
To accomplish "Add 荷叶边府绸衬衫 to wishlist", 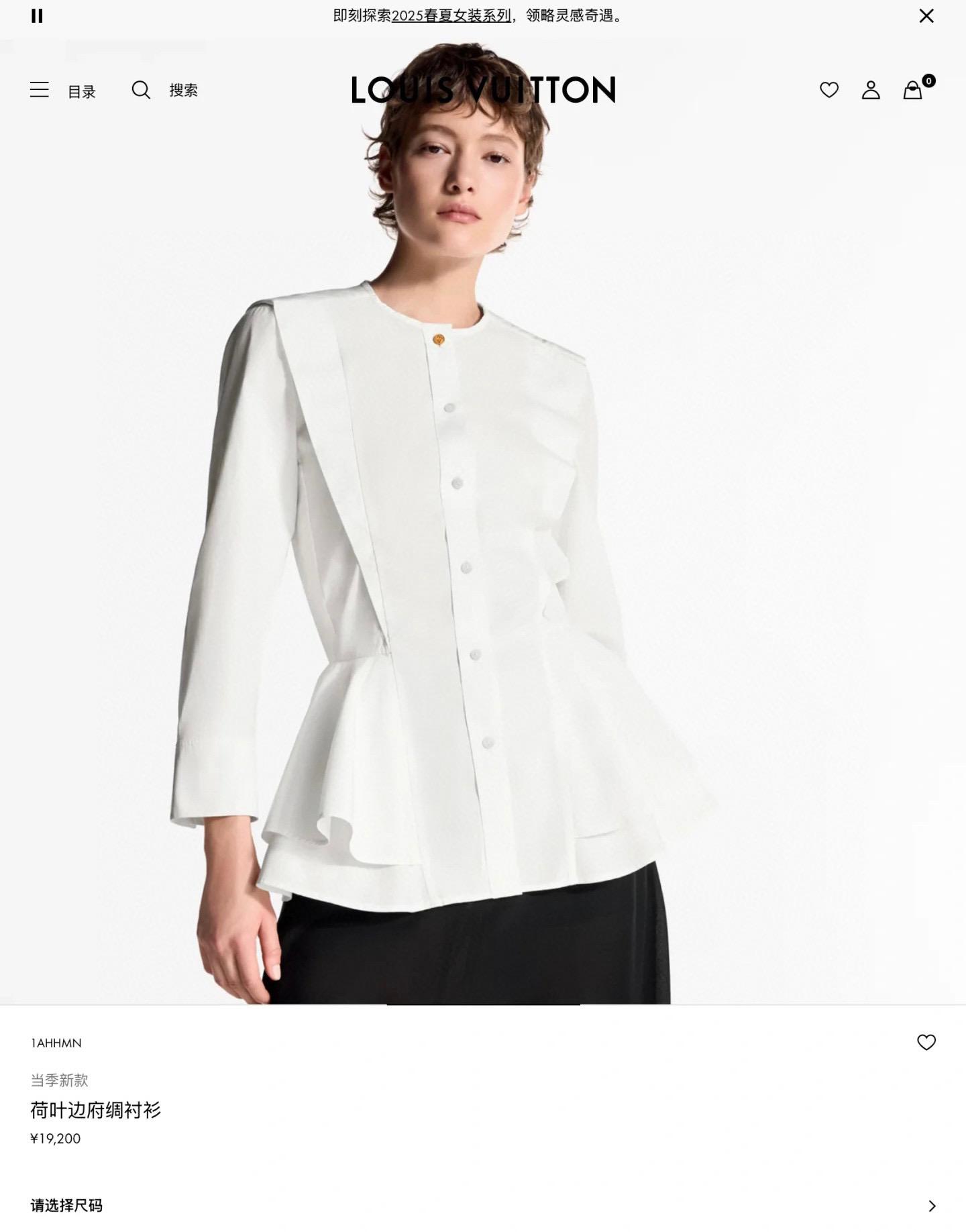I will tap(926, 1042).
